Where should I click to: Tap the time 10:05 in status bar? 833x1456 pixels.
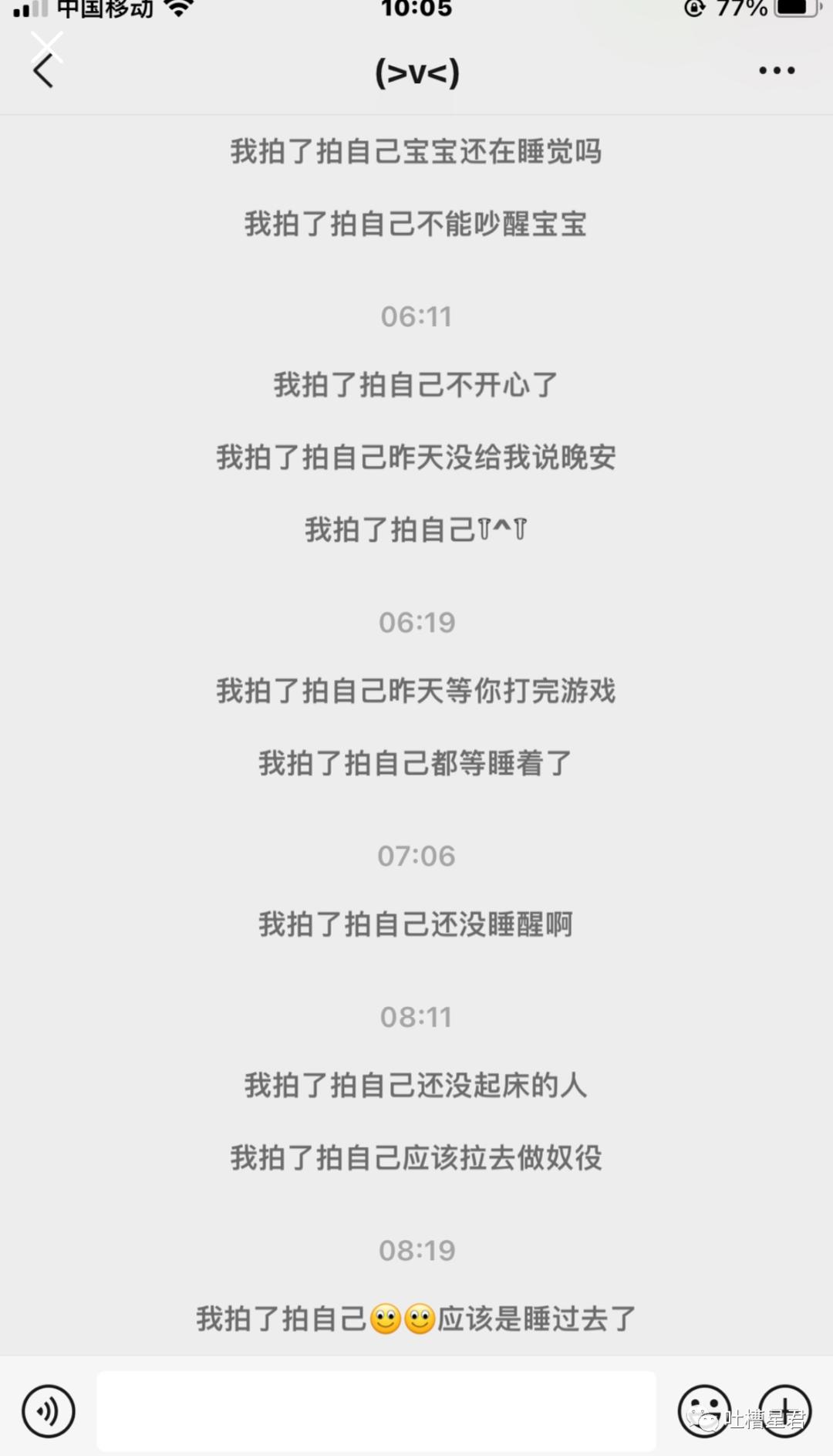tap(416, 11)
